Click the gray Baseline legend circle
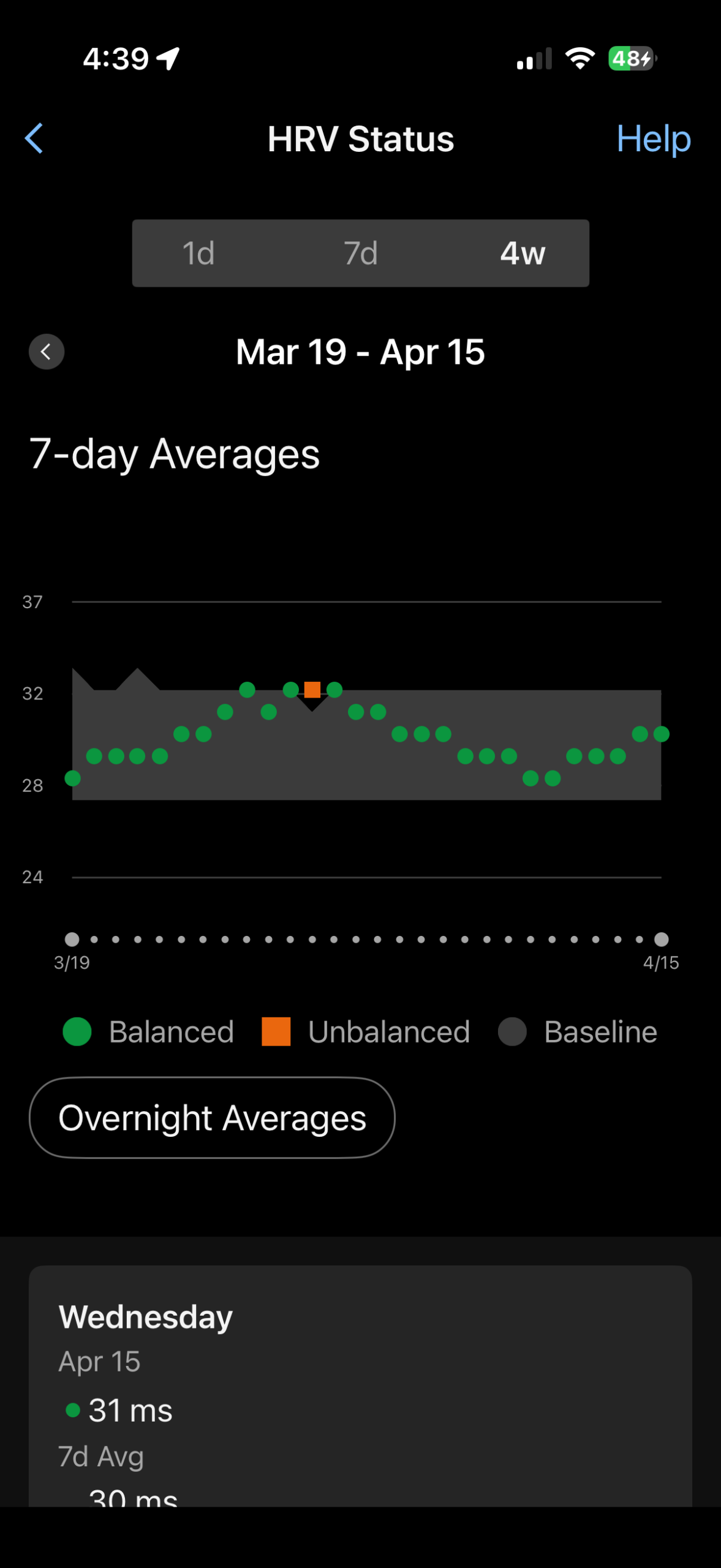Screen dimensions: 721x1568 pos(512,1032)
